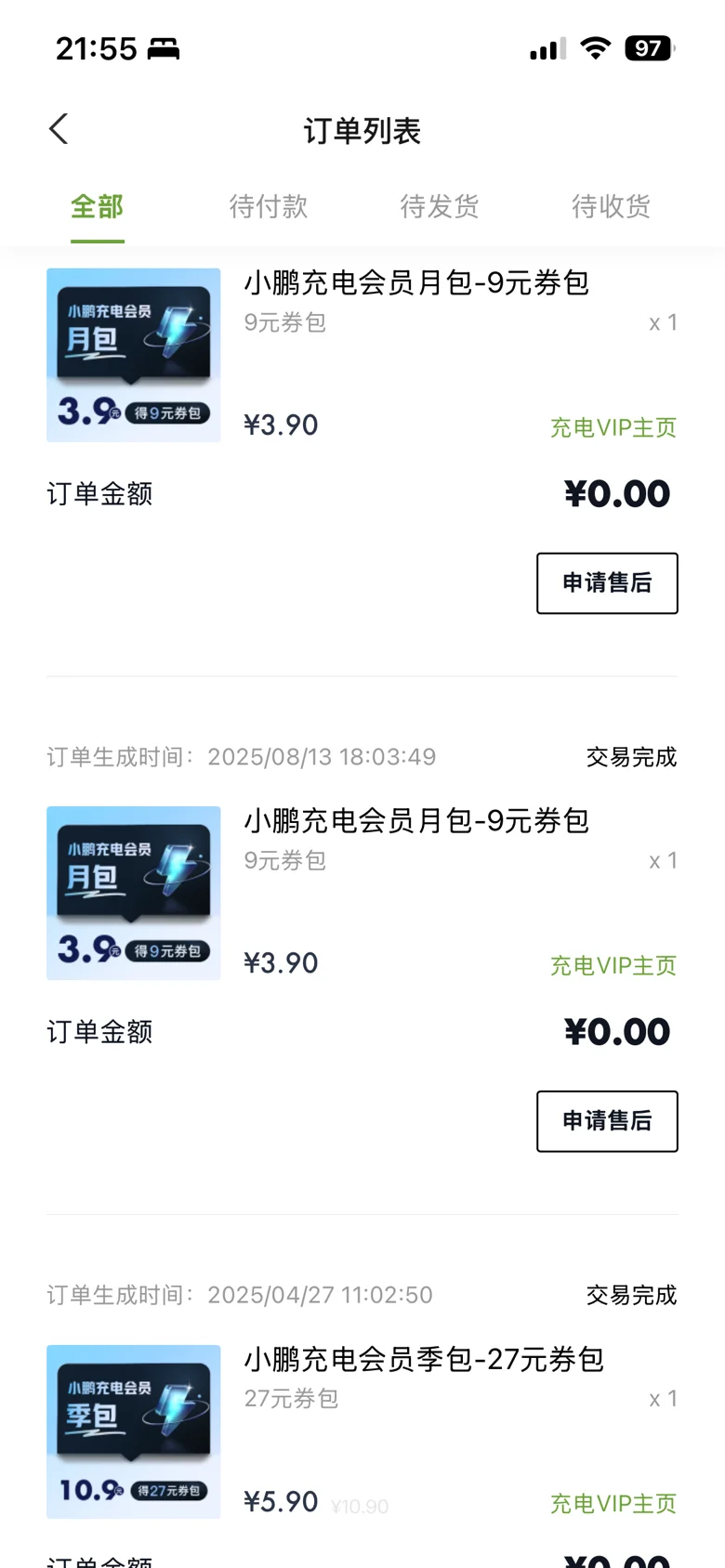Tap 申请售后 for the 2025/08/13 order
Viewport: 725px width, 1568px height.
(607, 1121)
